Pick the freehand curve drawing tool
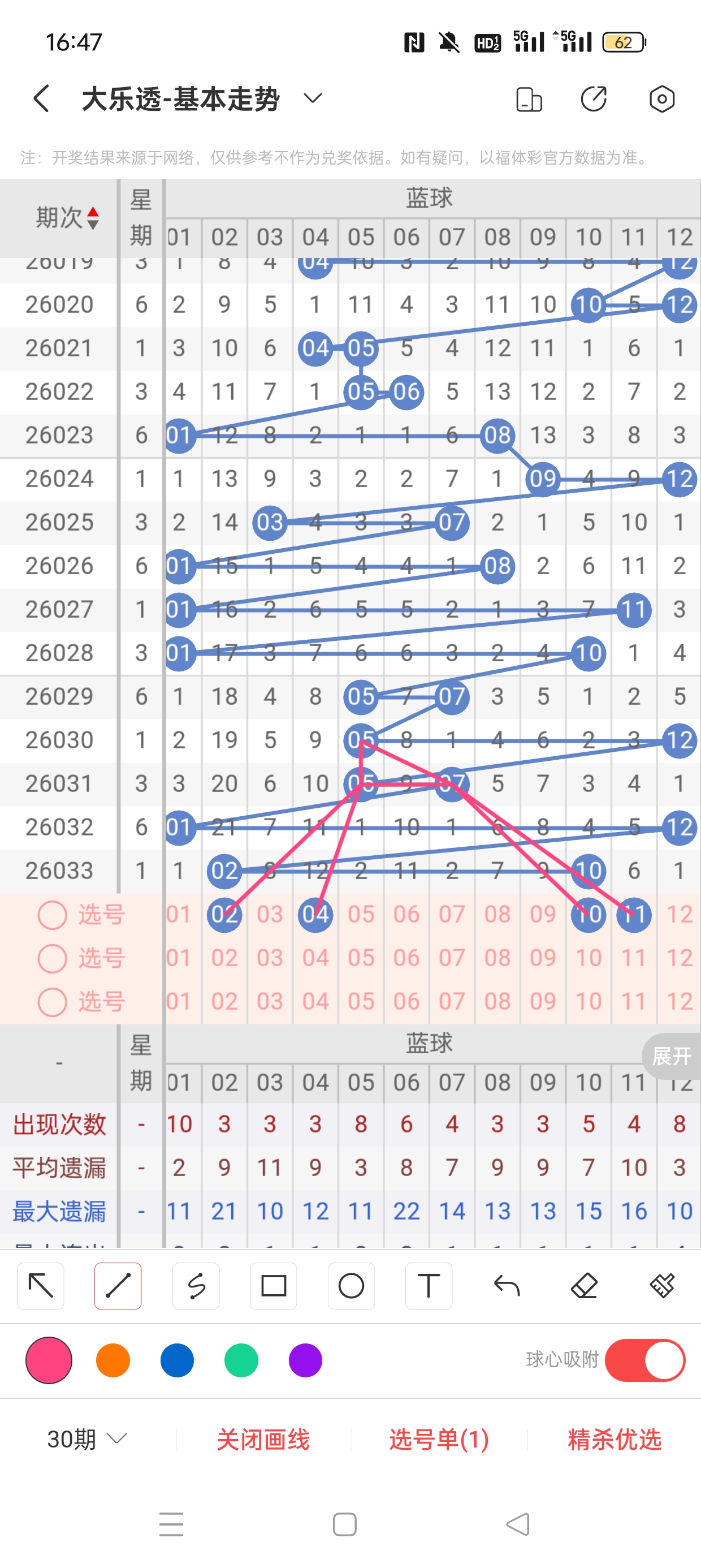Viewport: 701px width, 1568px height. [196, 1286]
